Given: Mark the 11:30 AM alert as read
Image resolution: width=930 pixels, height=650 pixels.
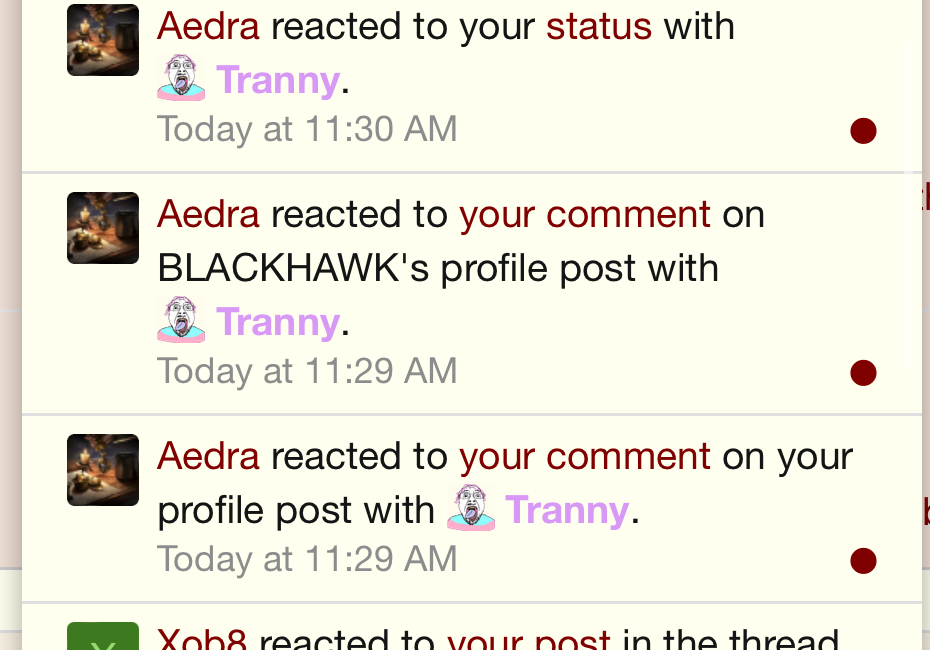Looking at the screenshot, I should pos(863,131).
